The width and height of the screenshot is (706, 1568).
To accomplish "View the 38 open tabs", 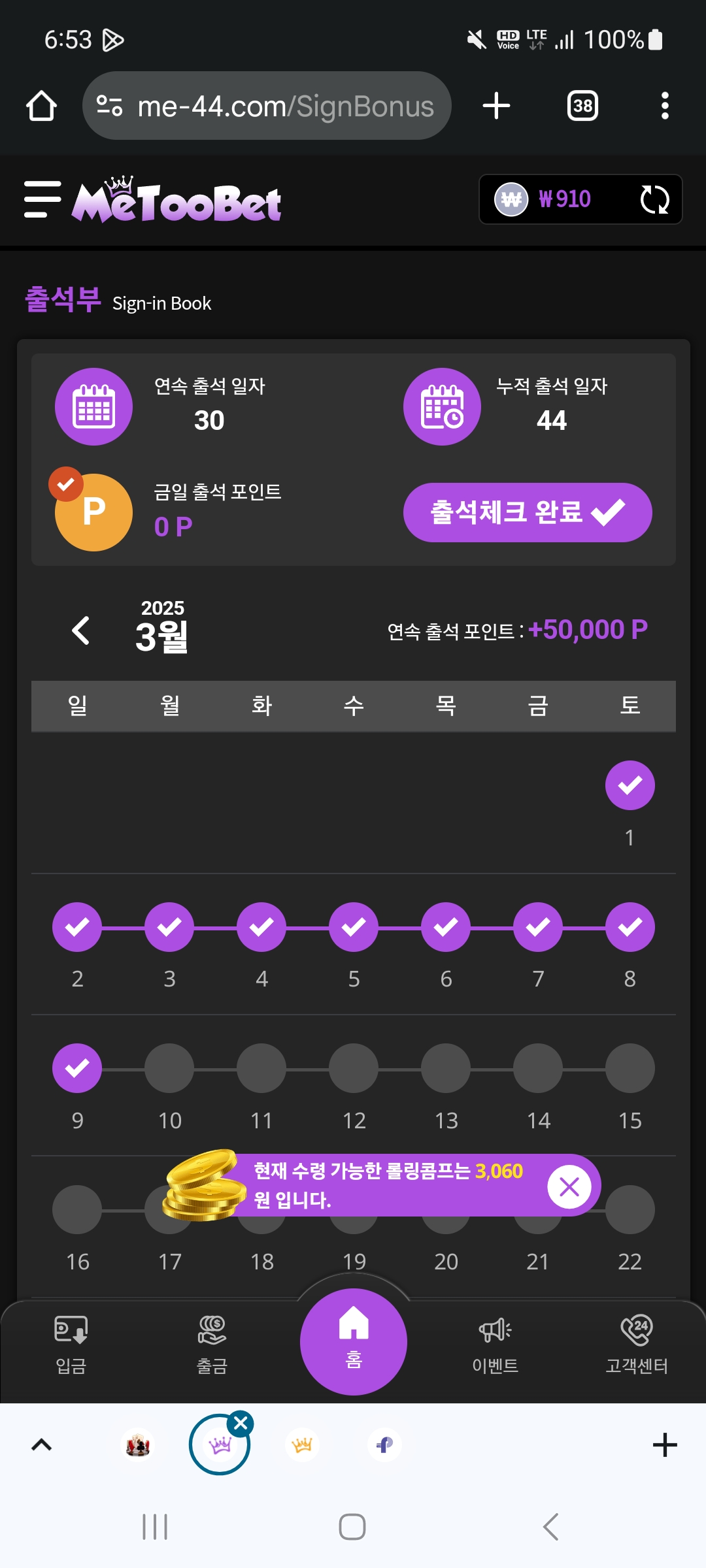I will 582,106.
